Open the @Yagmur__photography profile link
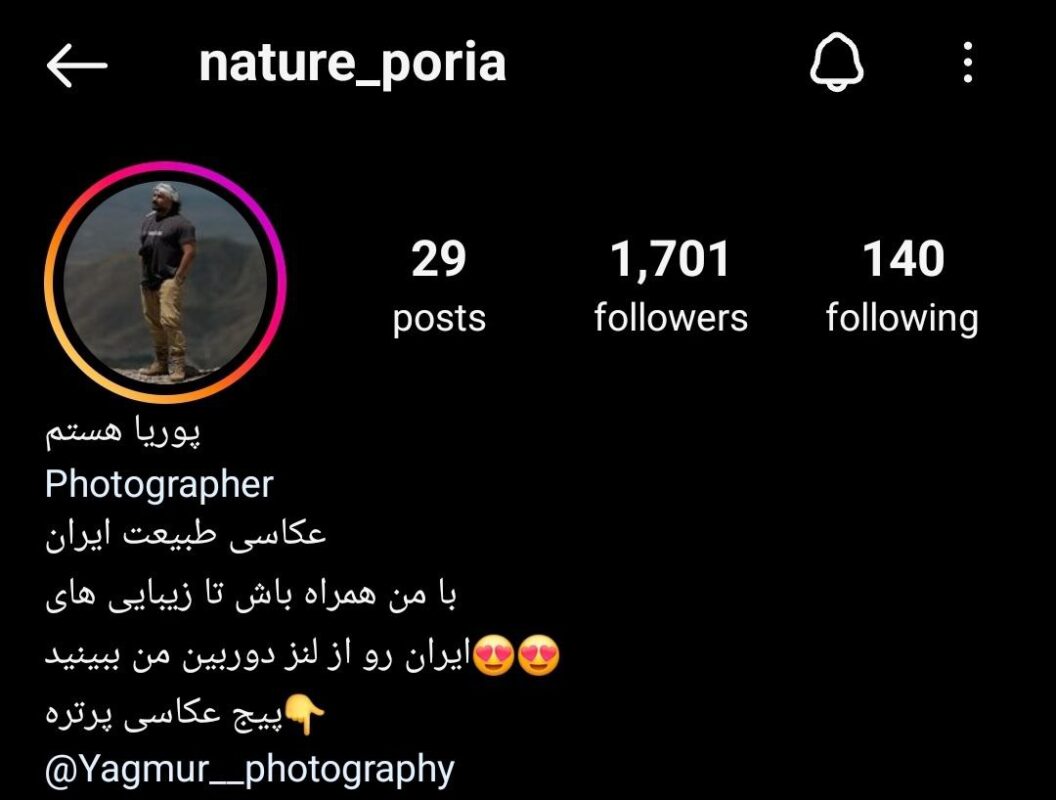Screen dimensions: 1056x800 pyautogui.click(x=249, y=769)
